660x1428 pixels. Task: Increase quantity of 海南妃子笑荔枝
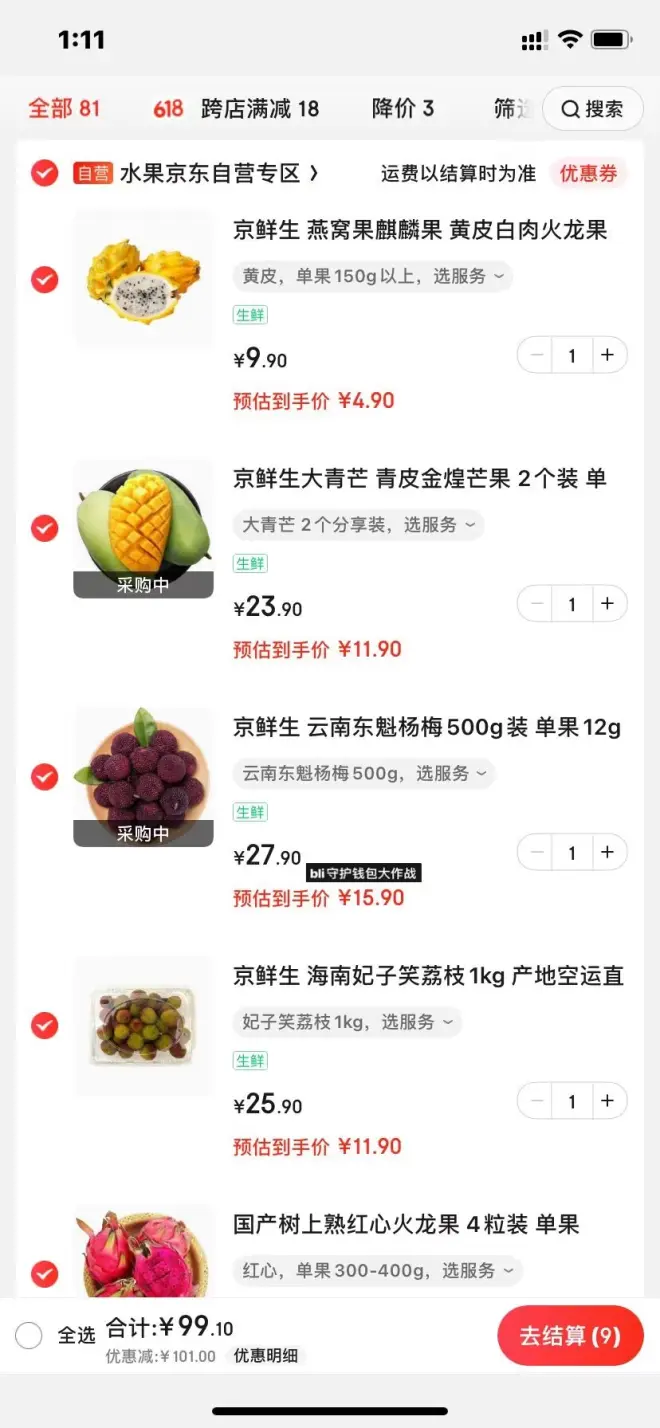click(607, 1101)
